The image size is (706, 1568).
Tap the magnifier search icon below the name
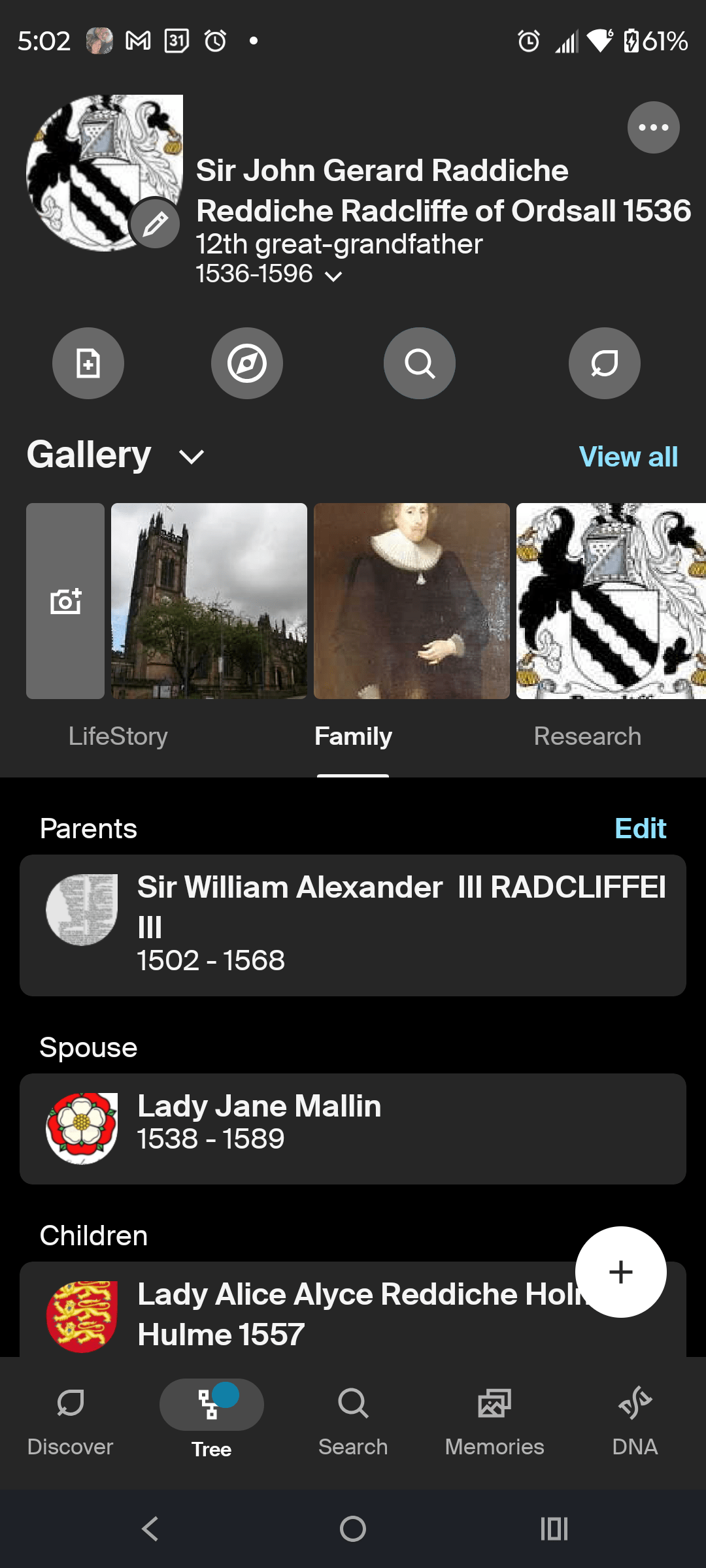click(420, 363)
